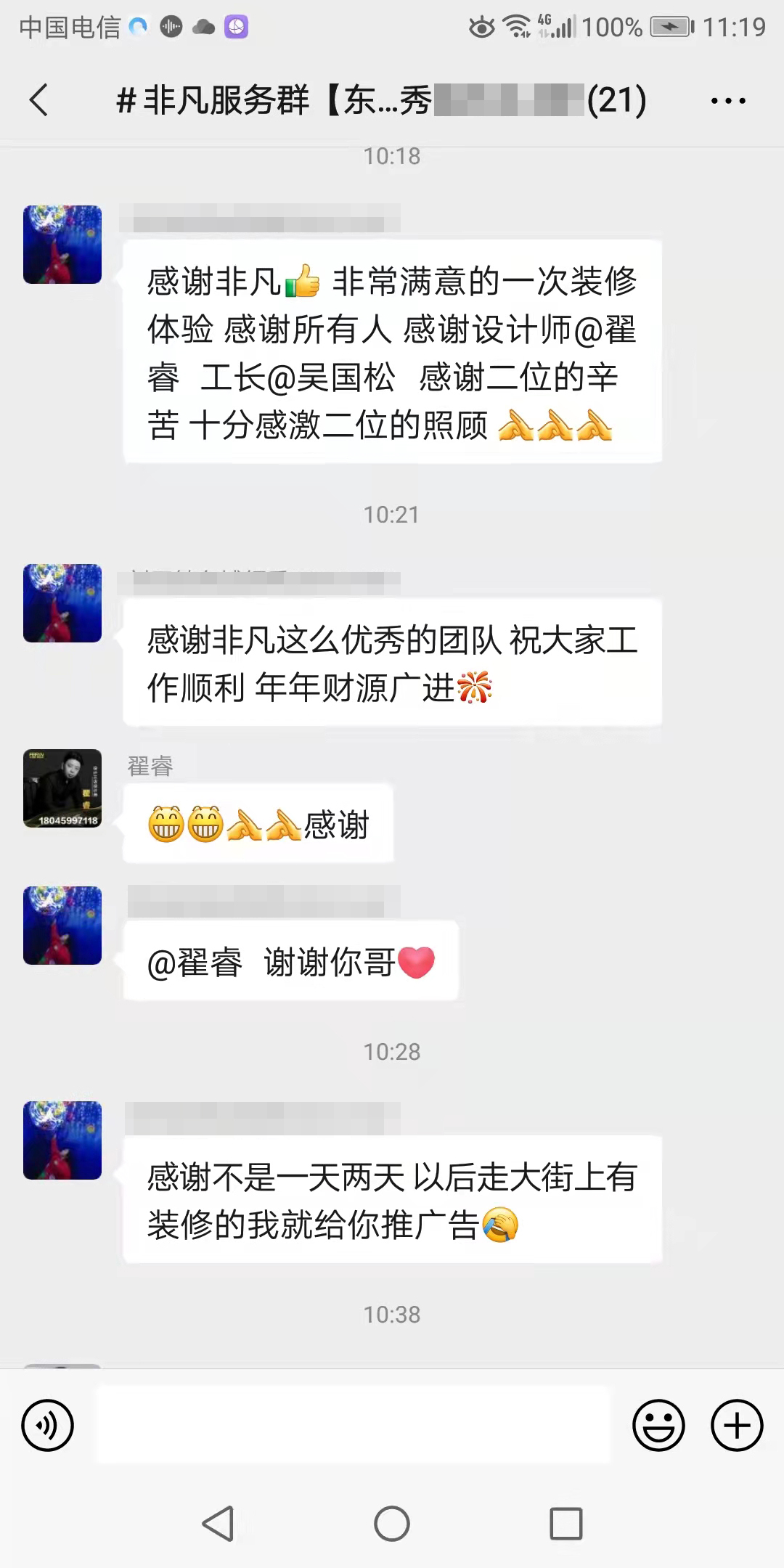Open the emoji picker
784x1568 pixels.
click(x=658, y=1425)
